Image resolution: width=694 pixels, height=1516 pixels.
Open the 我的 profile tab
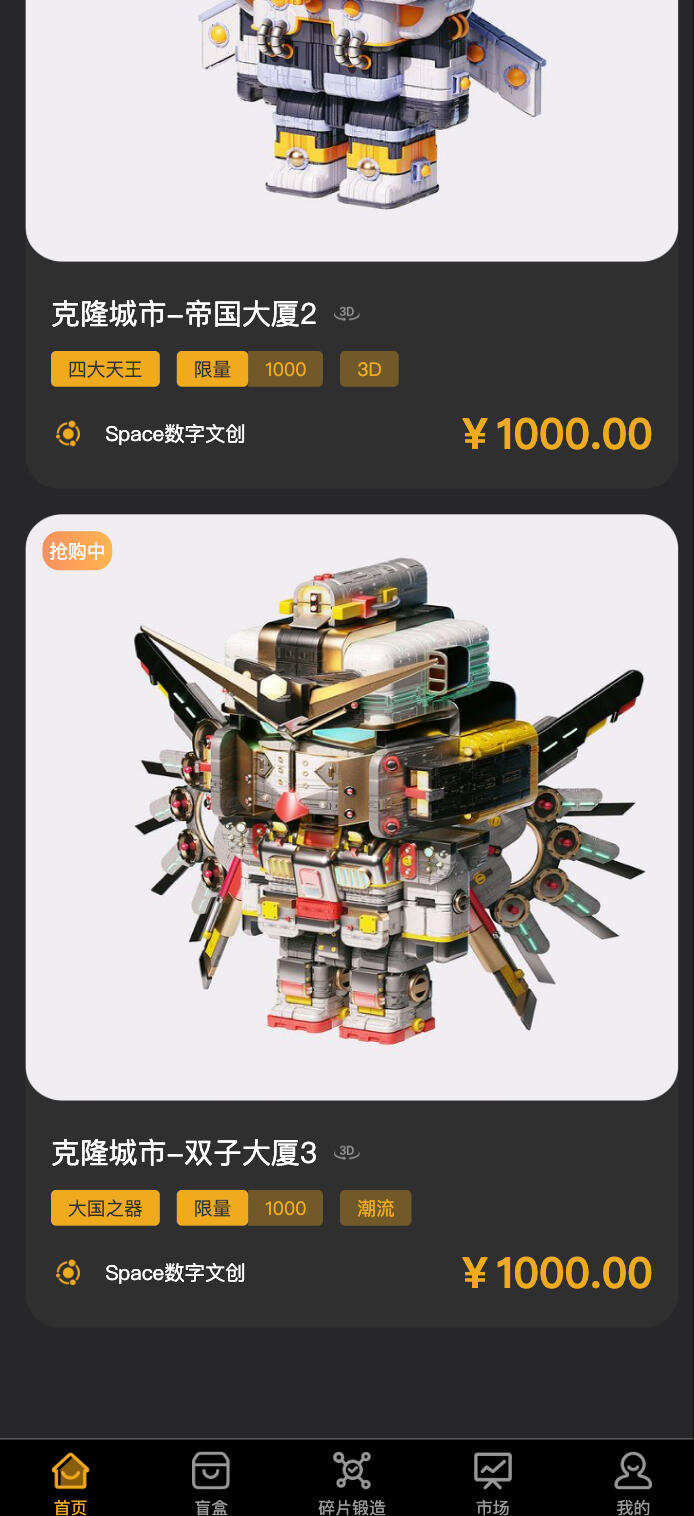click(x=632, y=1482)
